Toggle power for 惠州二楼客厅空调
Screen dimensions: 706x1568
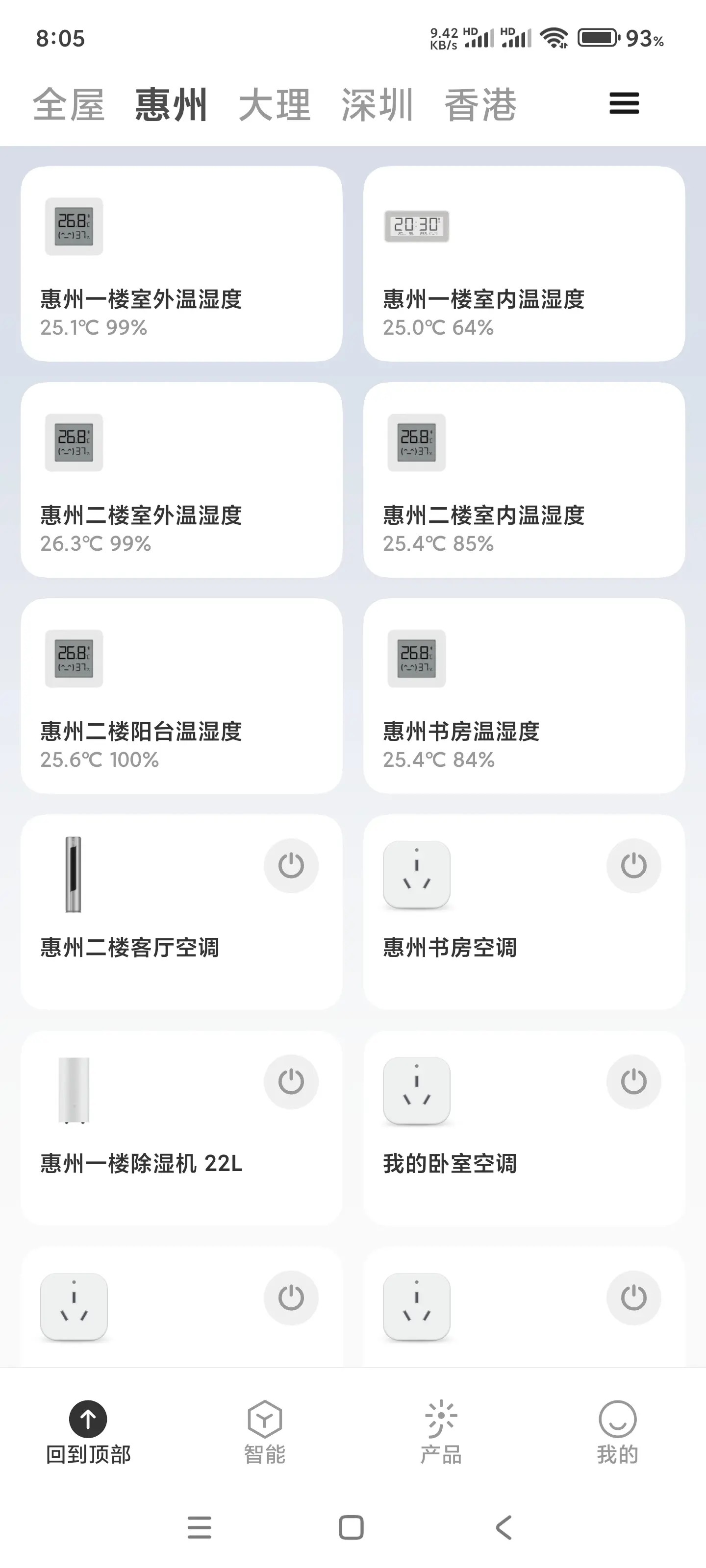(x=291, y=865)
